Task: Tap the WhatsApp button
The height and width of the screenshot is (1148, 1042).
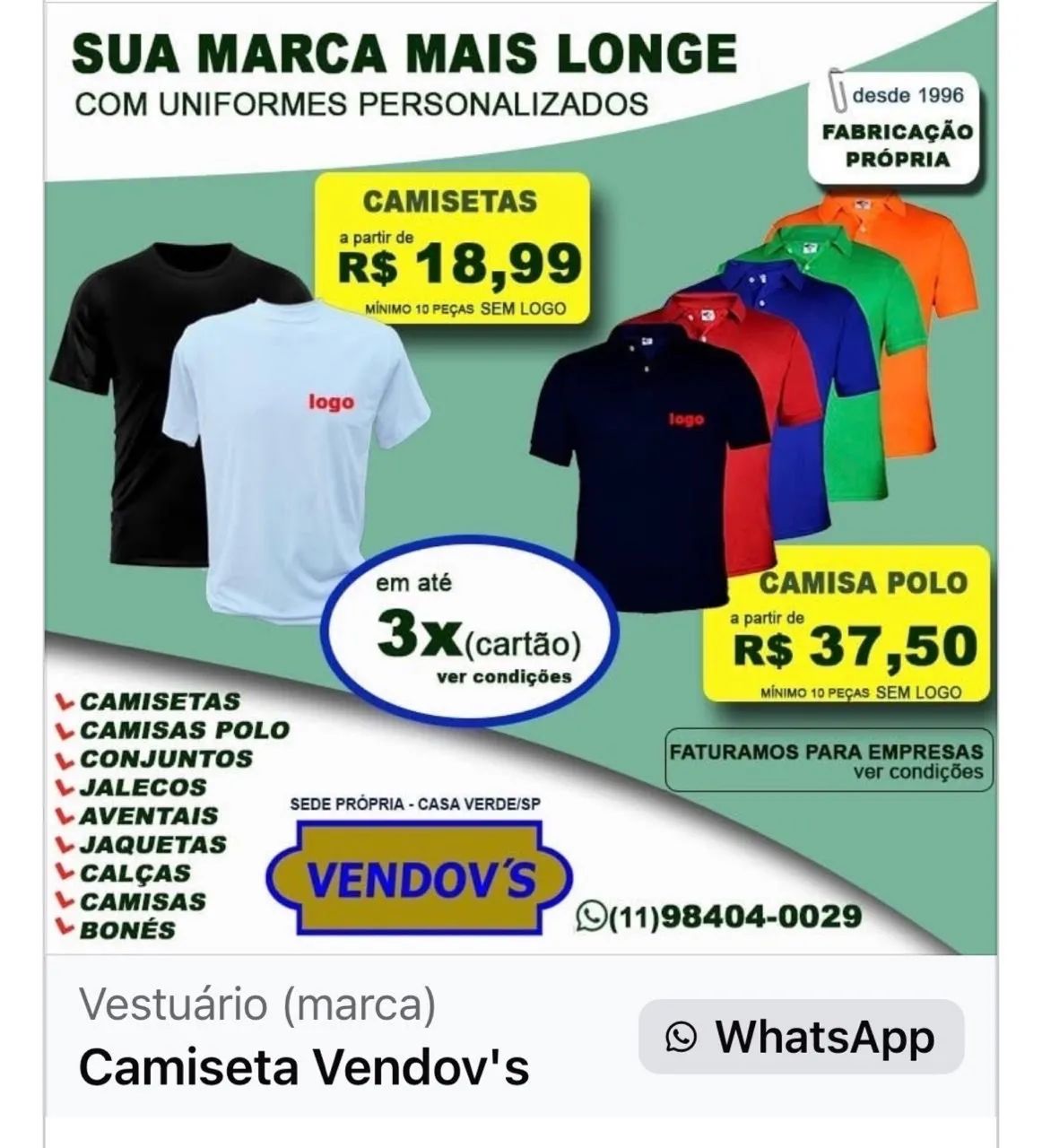Action: 801,1037
